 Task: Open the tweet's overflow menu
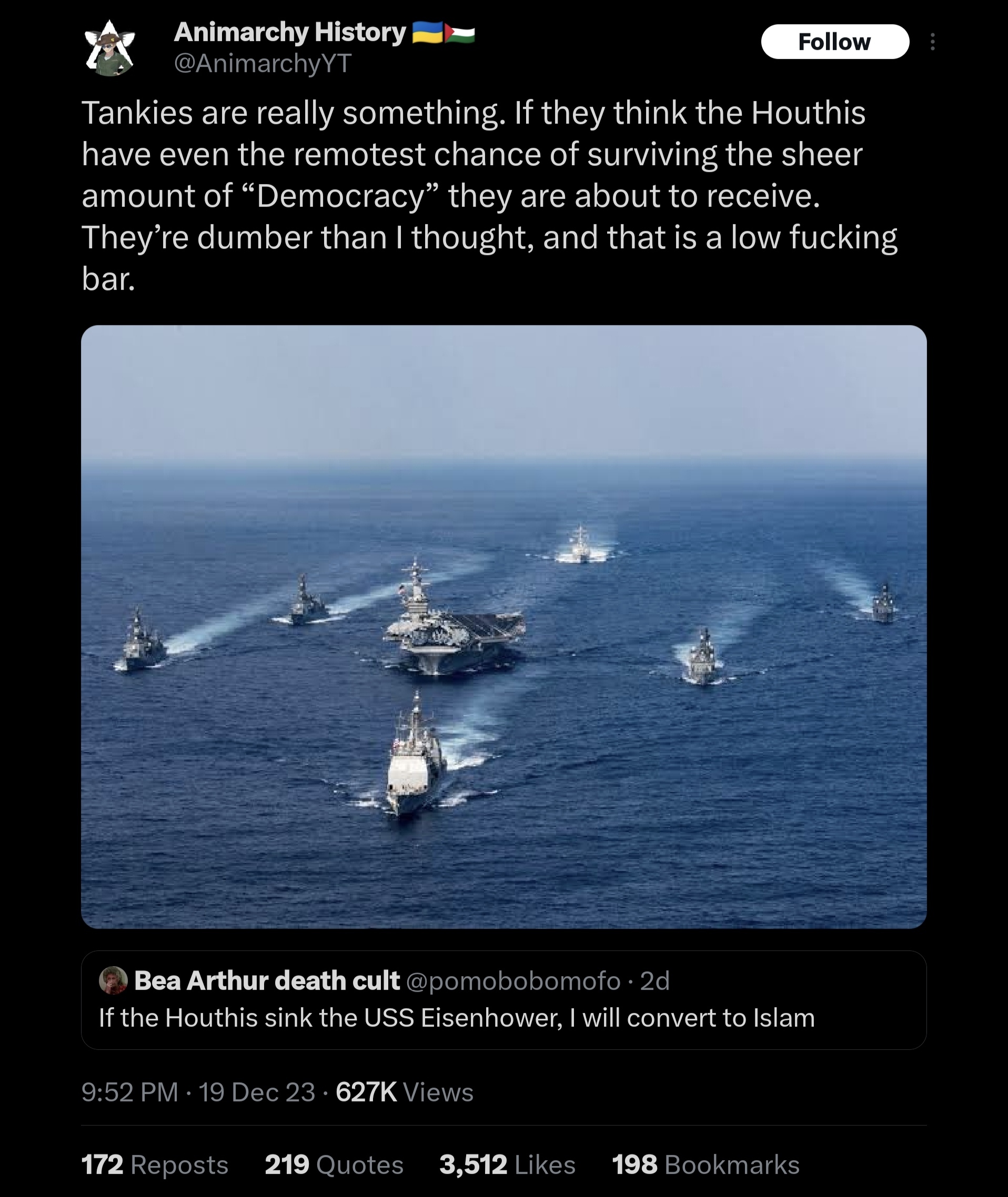coord(932,42)
